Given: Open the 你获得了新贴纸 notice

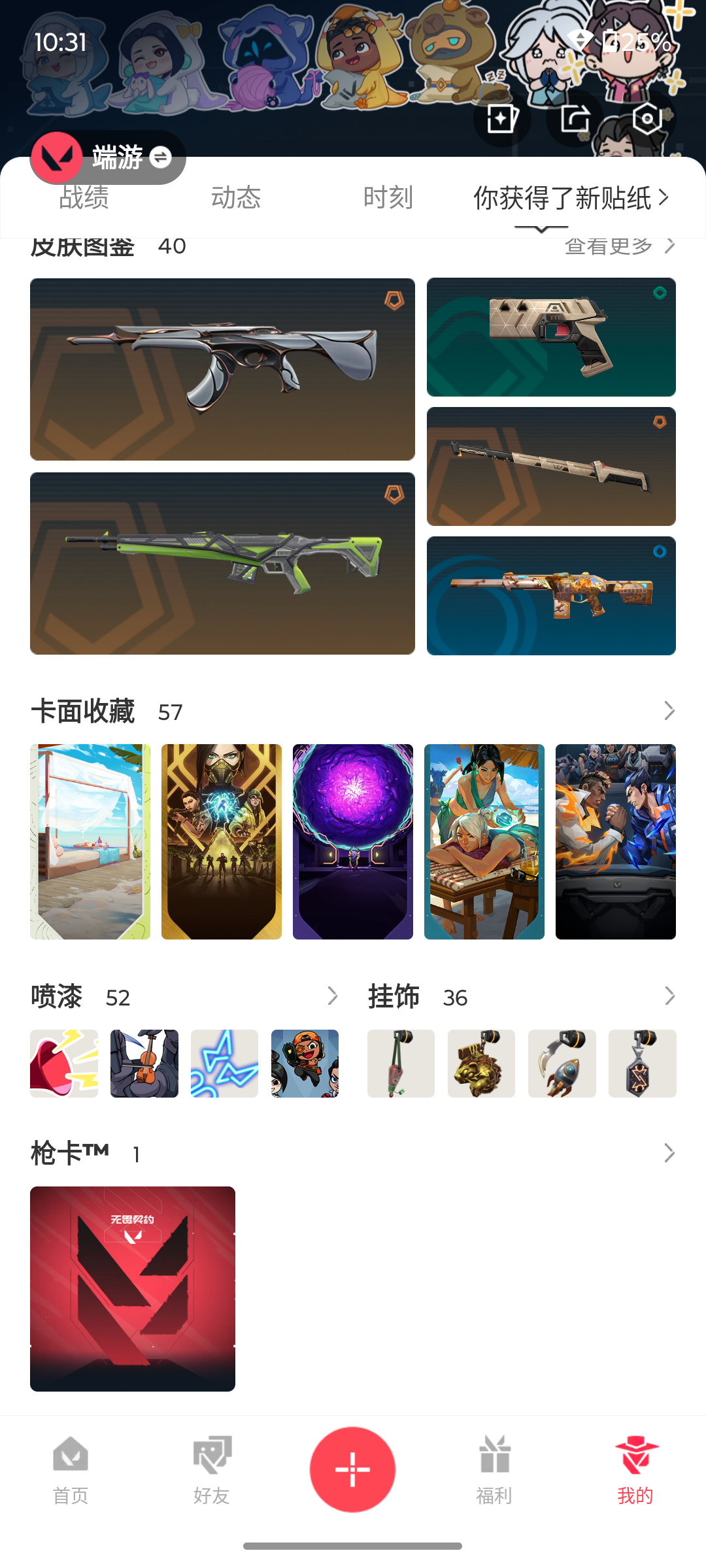Looking at the screenshot, I should tap(570, 198).
